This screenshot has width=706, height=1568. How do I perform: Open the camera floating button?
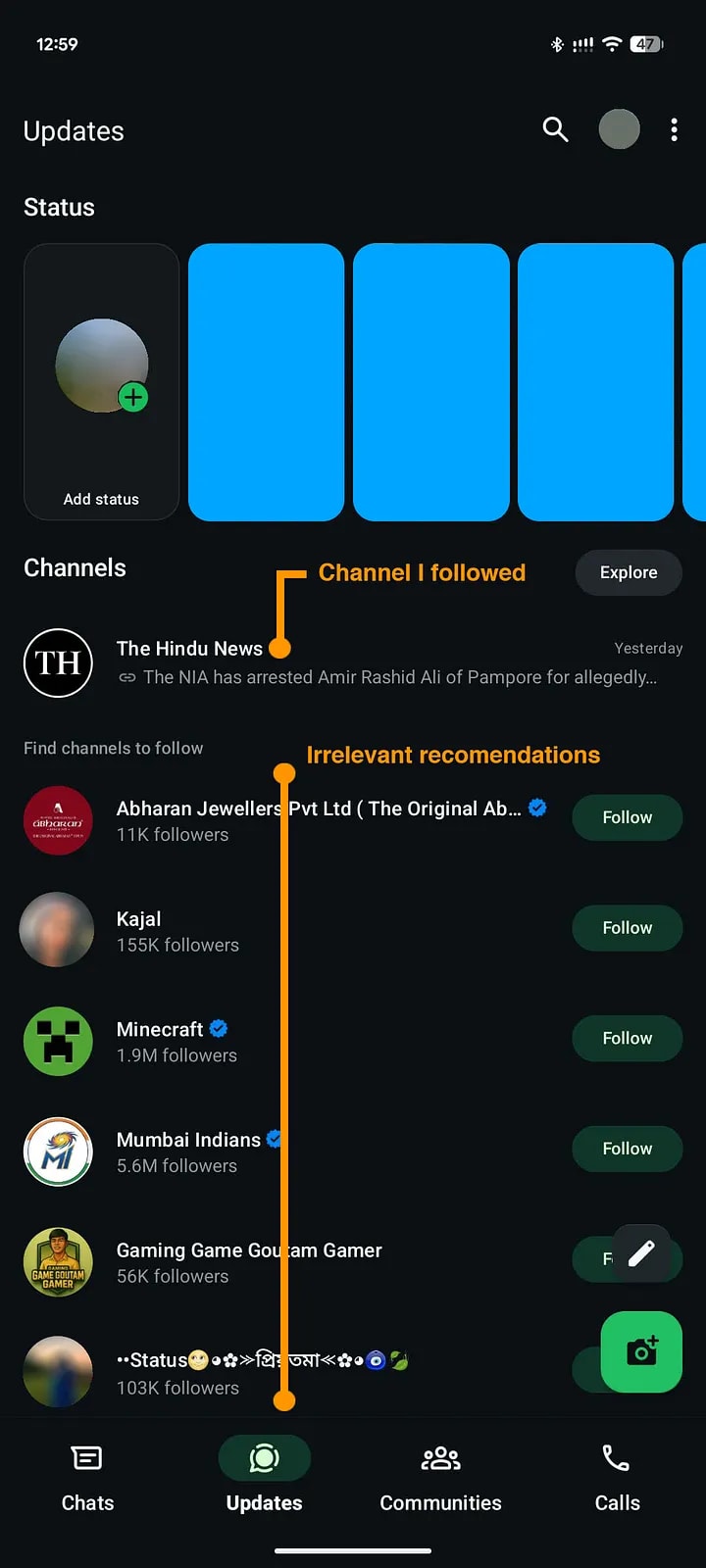coord(641,1351)
